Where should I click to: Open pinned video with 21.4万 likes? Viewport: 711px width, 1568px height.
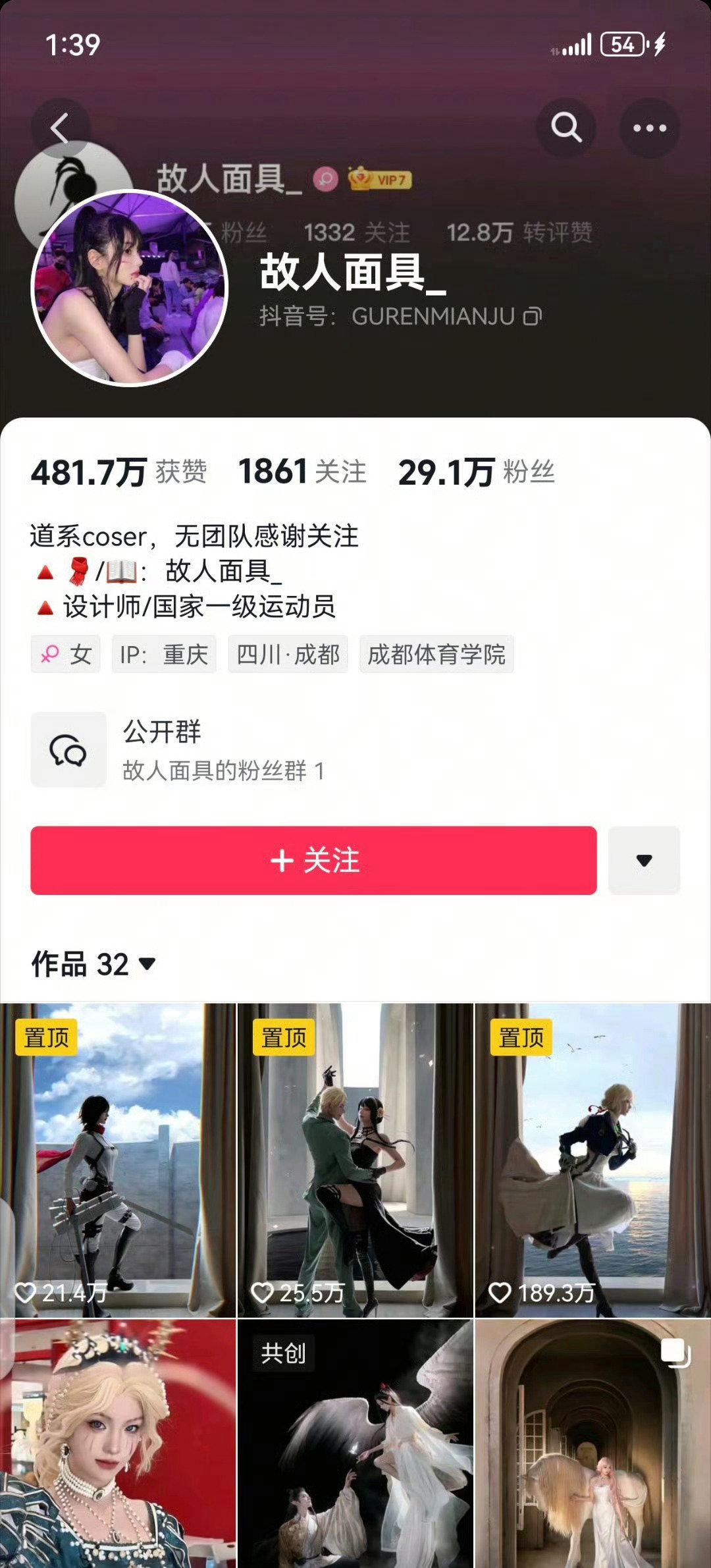118,1159
